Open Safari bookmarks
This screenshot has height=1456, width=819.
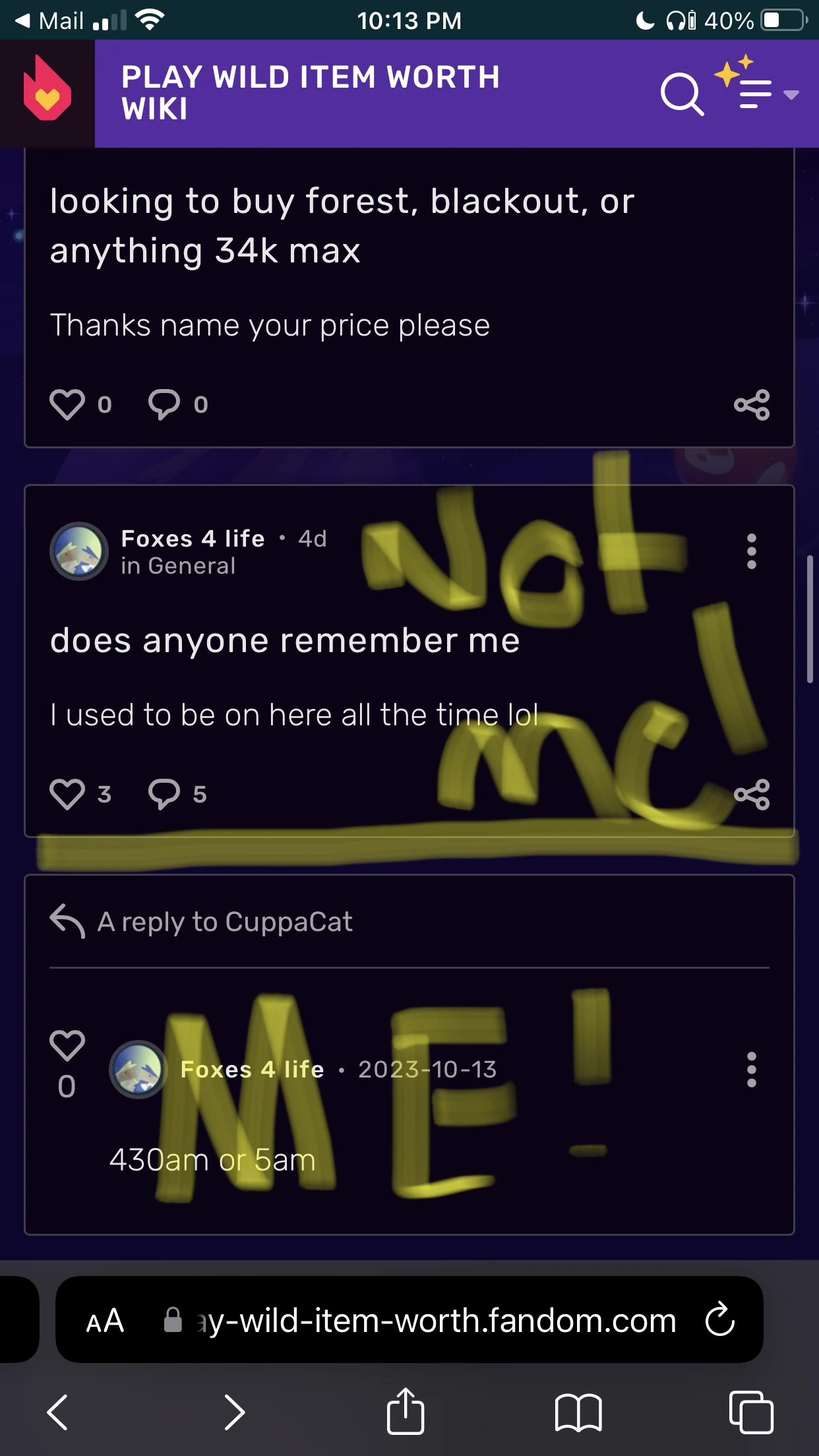(578, 1412)
